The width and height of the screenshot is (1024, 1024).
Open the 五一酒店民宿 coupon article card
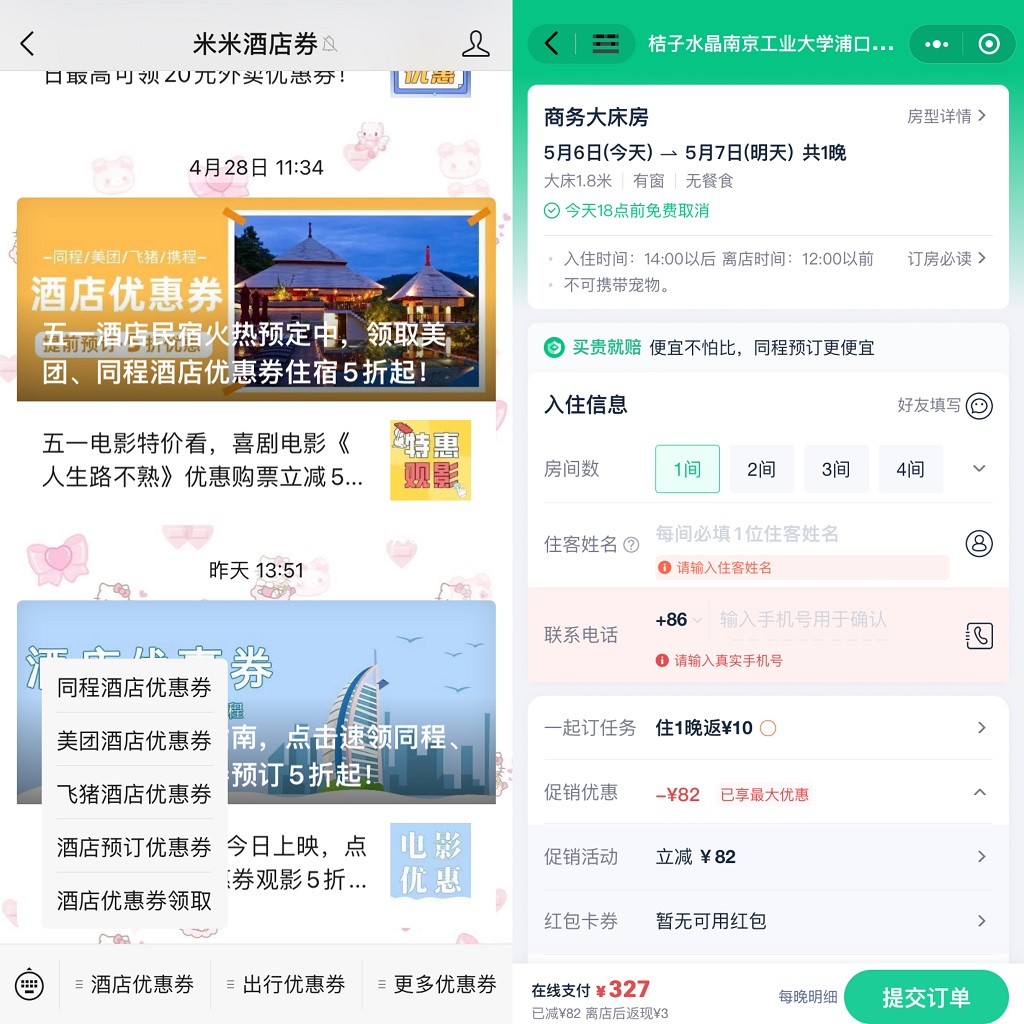click(256, 299)
